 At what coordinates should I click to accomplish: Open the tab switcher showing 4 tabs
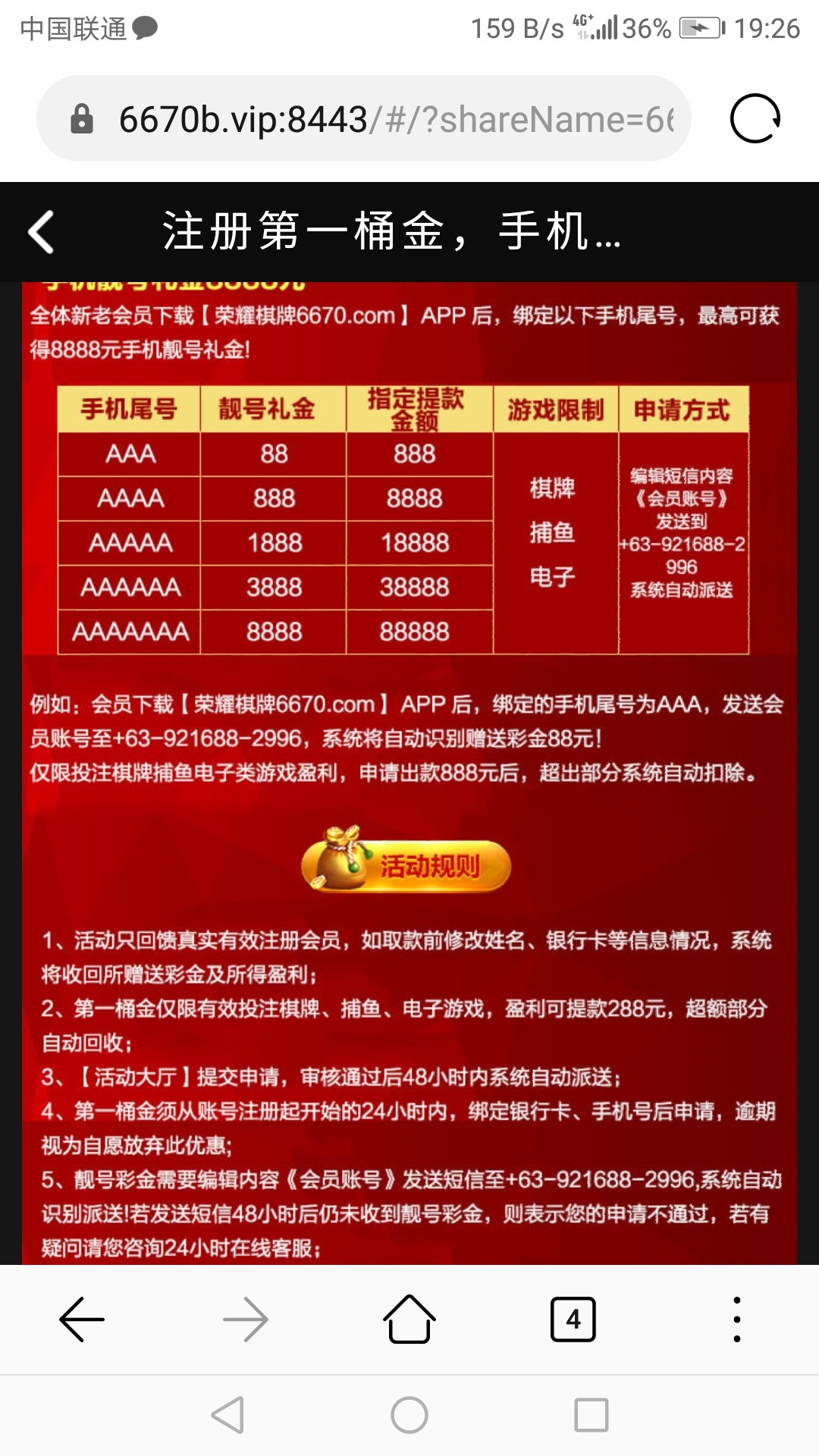pyautogui.click(x=573, y=1319)
